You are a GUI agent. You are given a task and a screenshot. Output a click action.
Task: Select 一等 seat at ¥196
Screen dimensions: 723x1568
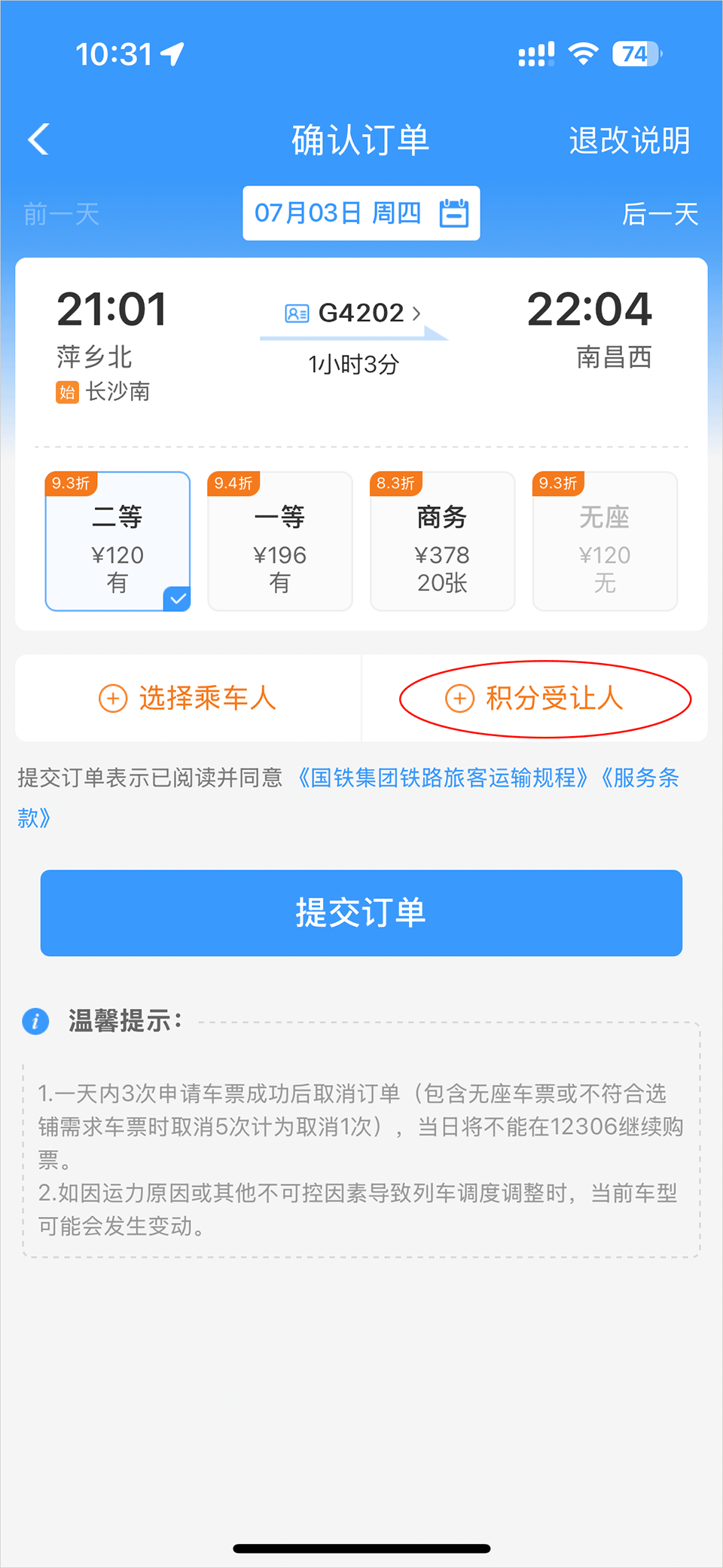[279, 541]
